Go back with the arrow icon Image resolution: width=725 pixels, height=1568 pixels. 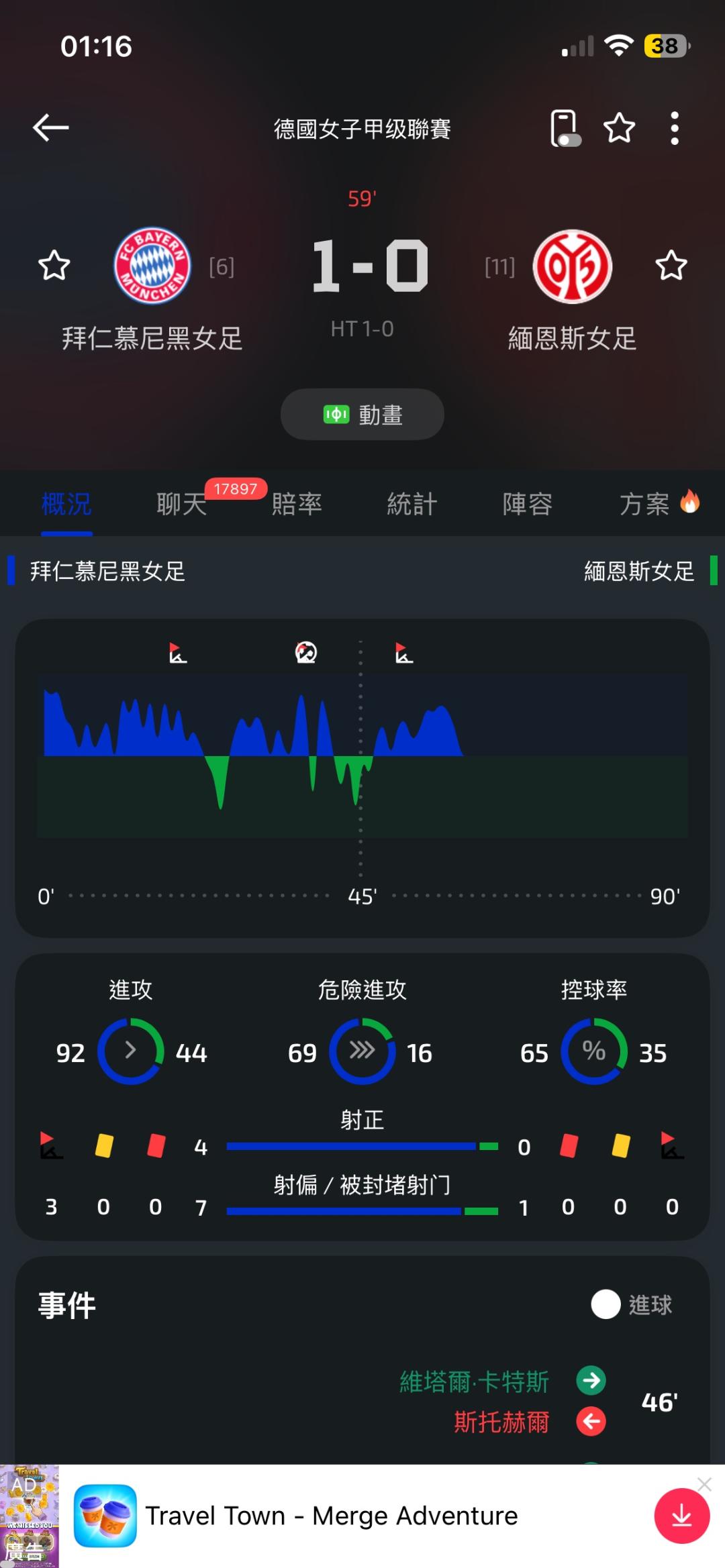51,127
